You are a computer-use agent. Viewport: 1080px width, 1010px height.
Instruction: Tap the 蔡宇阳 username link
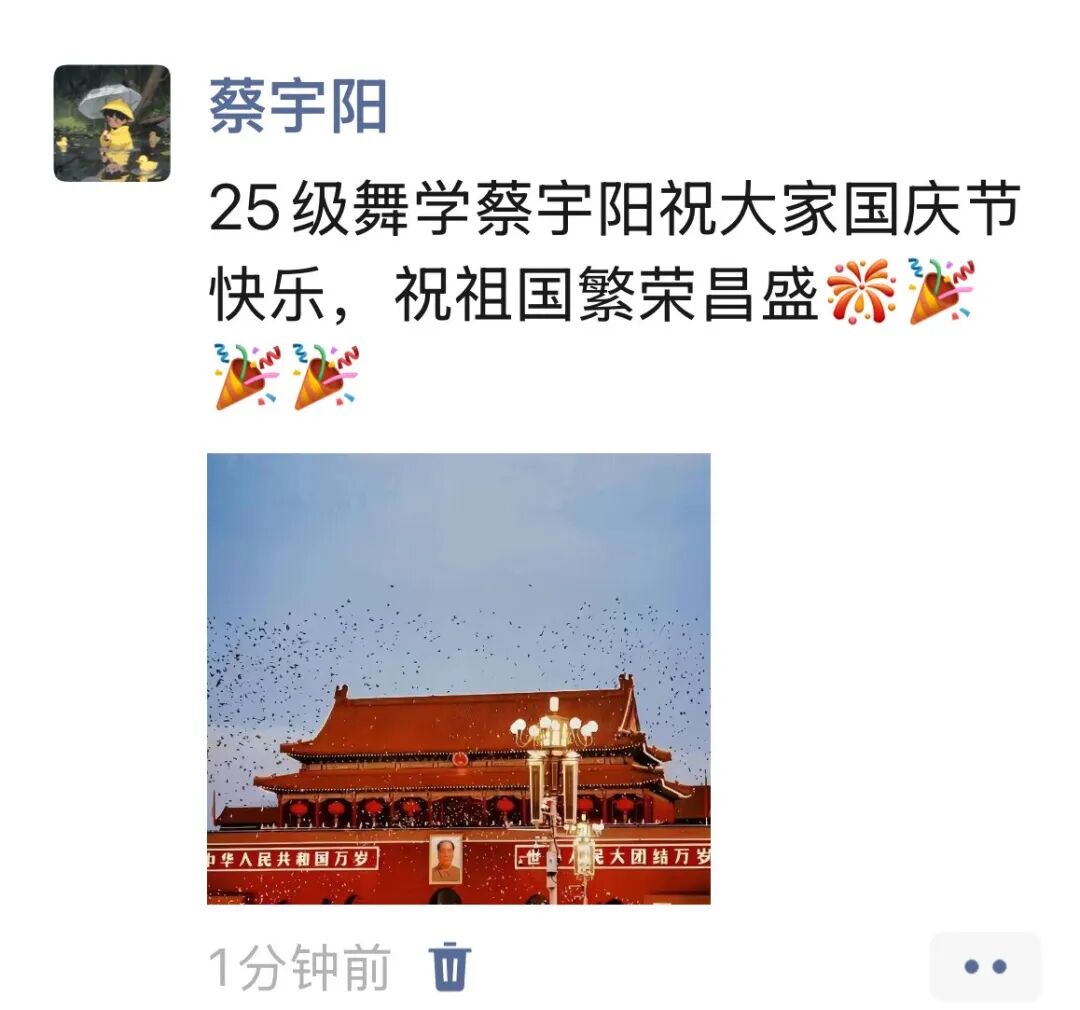click(298, 108)
